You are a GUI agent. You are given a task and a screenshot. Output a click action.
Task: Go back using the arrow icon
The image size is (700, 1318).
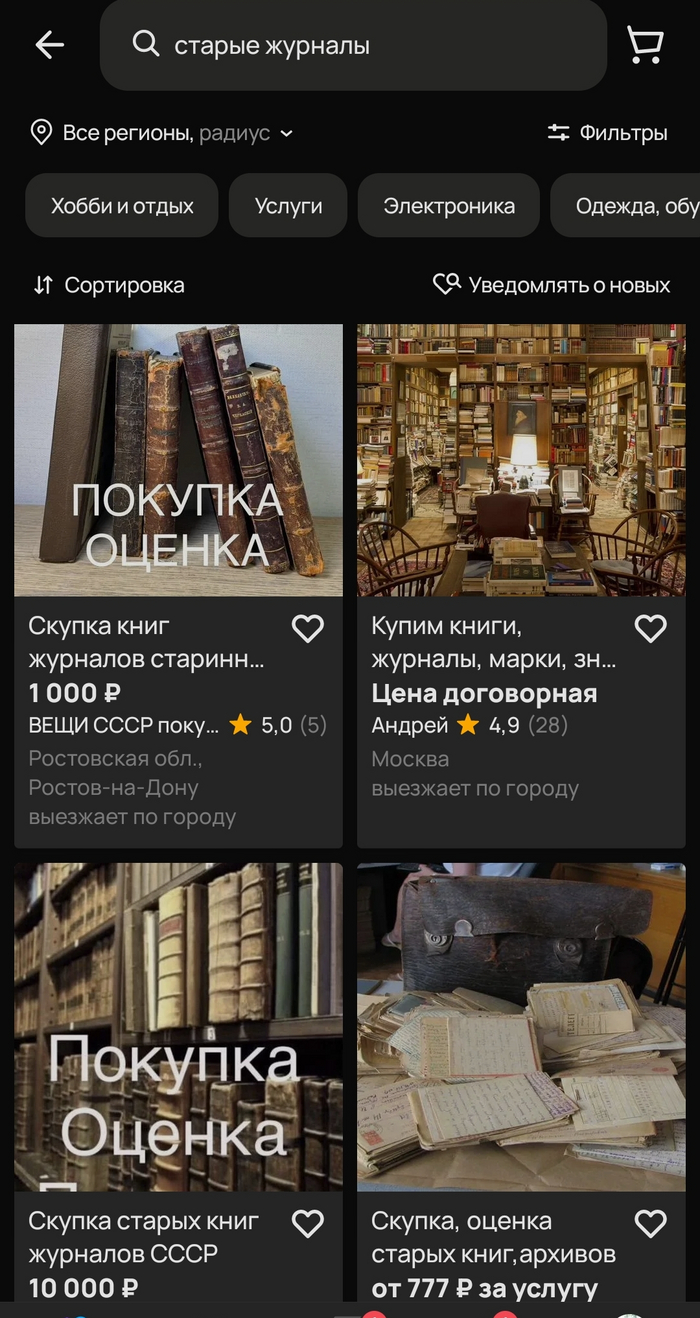point(49,45)
